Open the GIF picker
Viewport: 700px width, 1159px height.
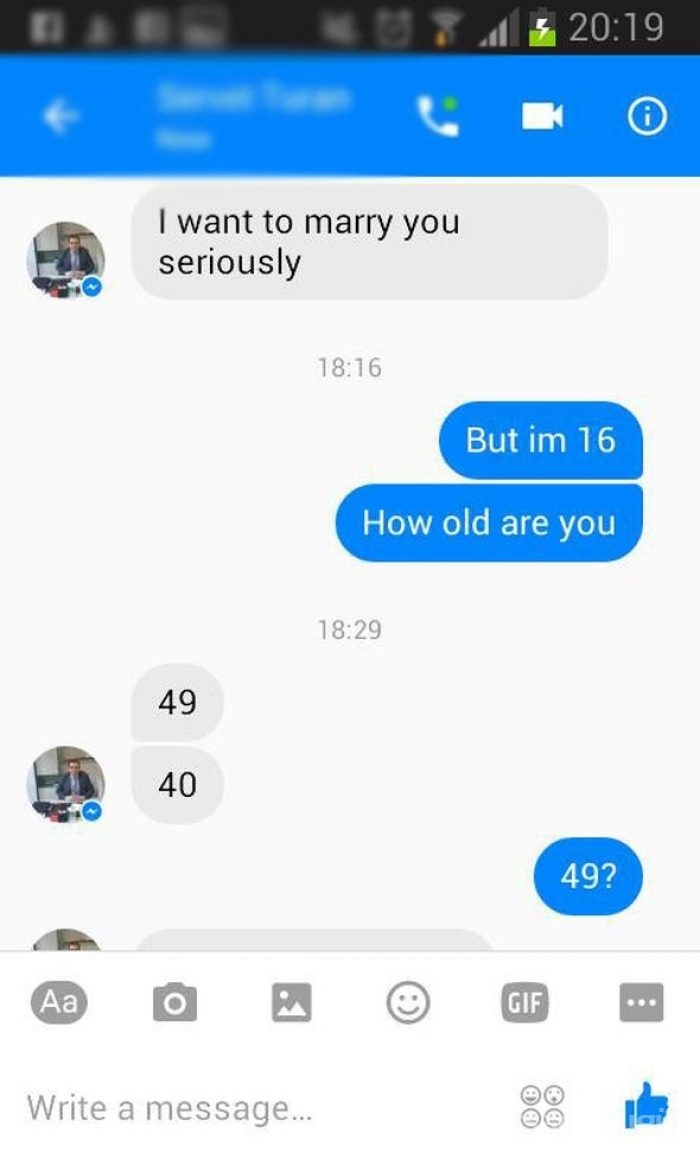pyautogui.click(x=525, y=1002)
